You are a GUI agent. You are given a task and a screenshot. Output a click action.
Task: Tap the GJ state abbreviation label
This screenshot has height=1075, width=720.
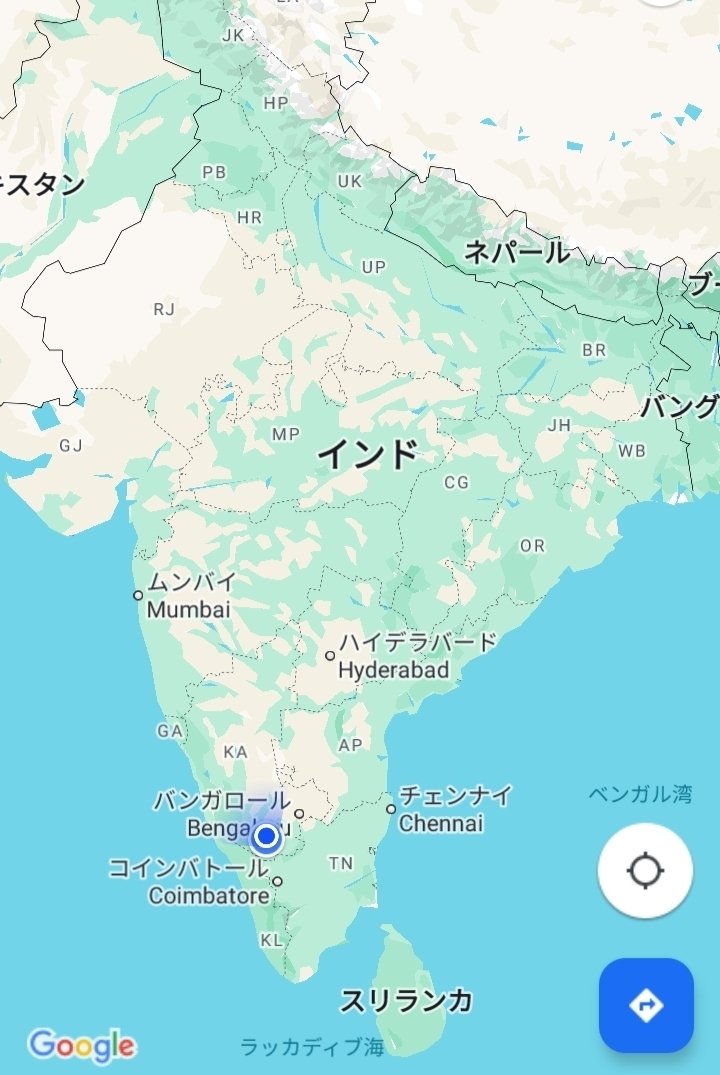[x=70, y=446]
